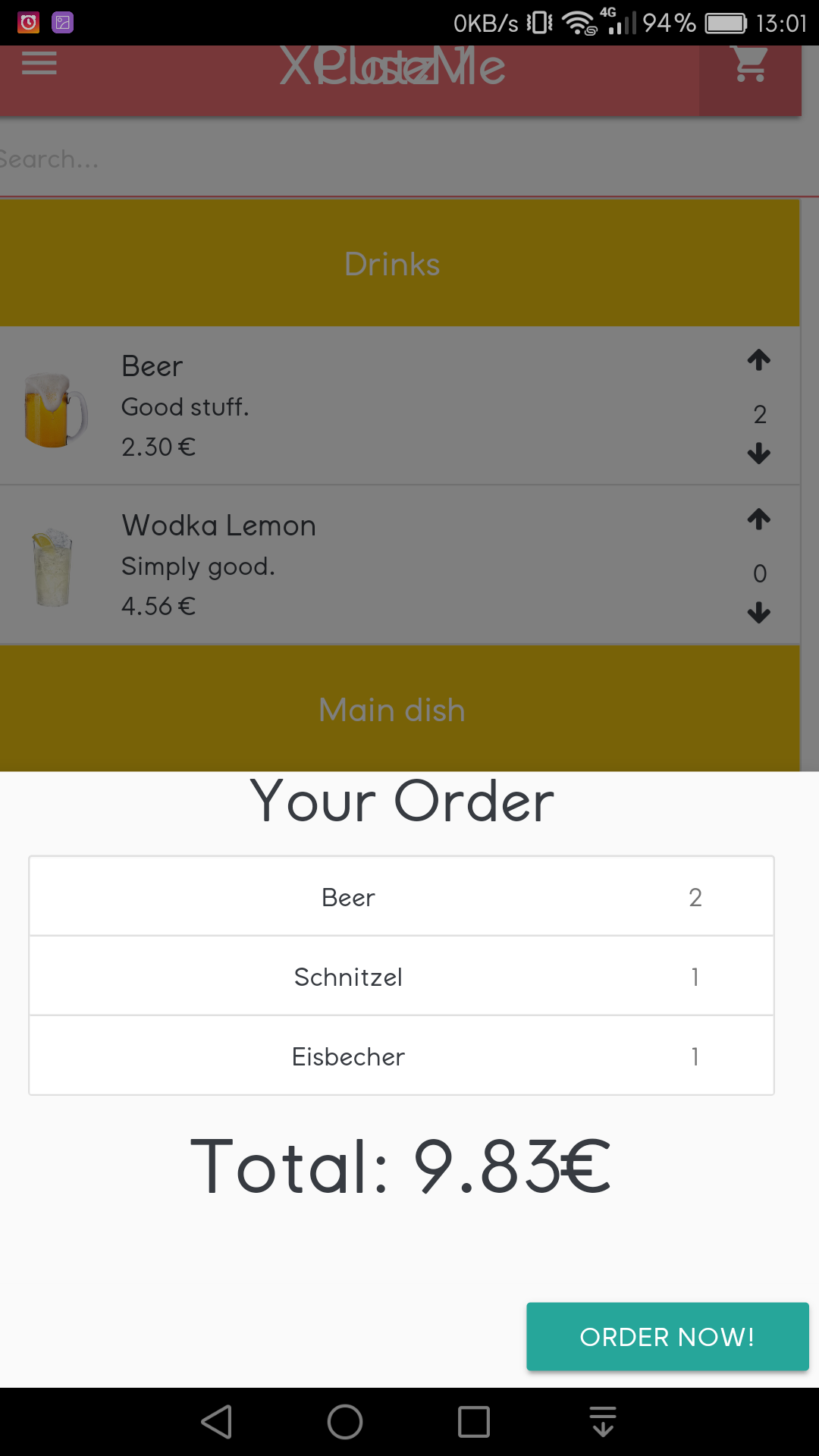
Task: Open the hamburger drawer menu
Action: click(39, 63)
